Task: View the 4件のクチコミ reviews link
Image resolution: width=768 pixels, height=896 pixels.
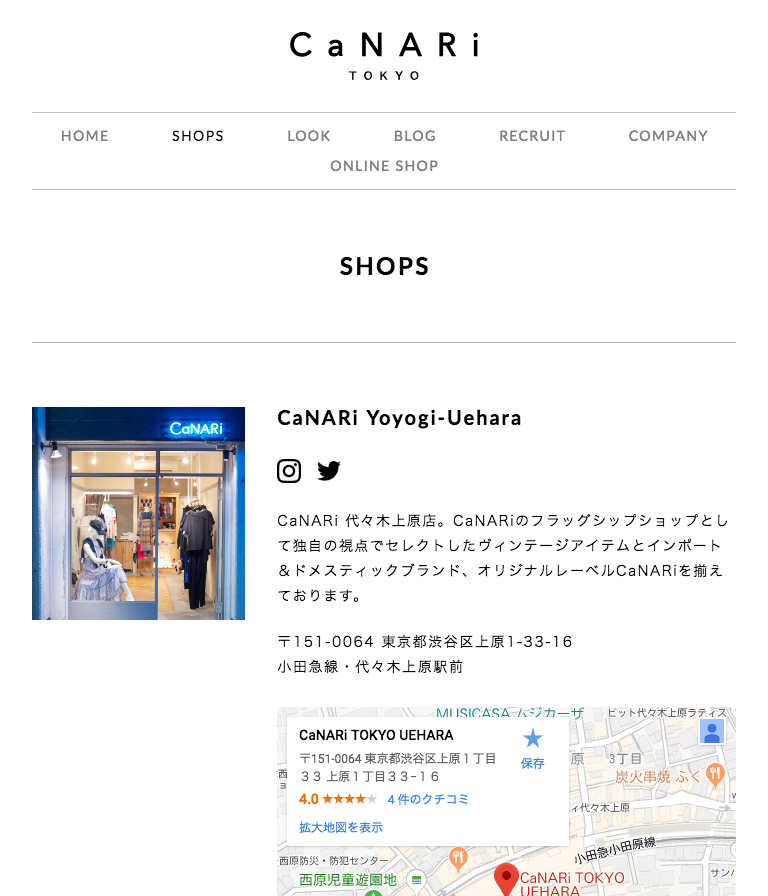Action: pyautogui.click(x=428, y=799)
